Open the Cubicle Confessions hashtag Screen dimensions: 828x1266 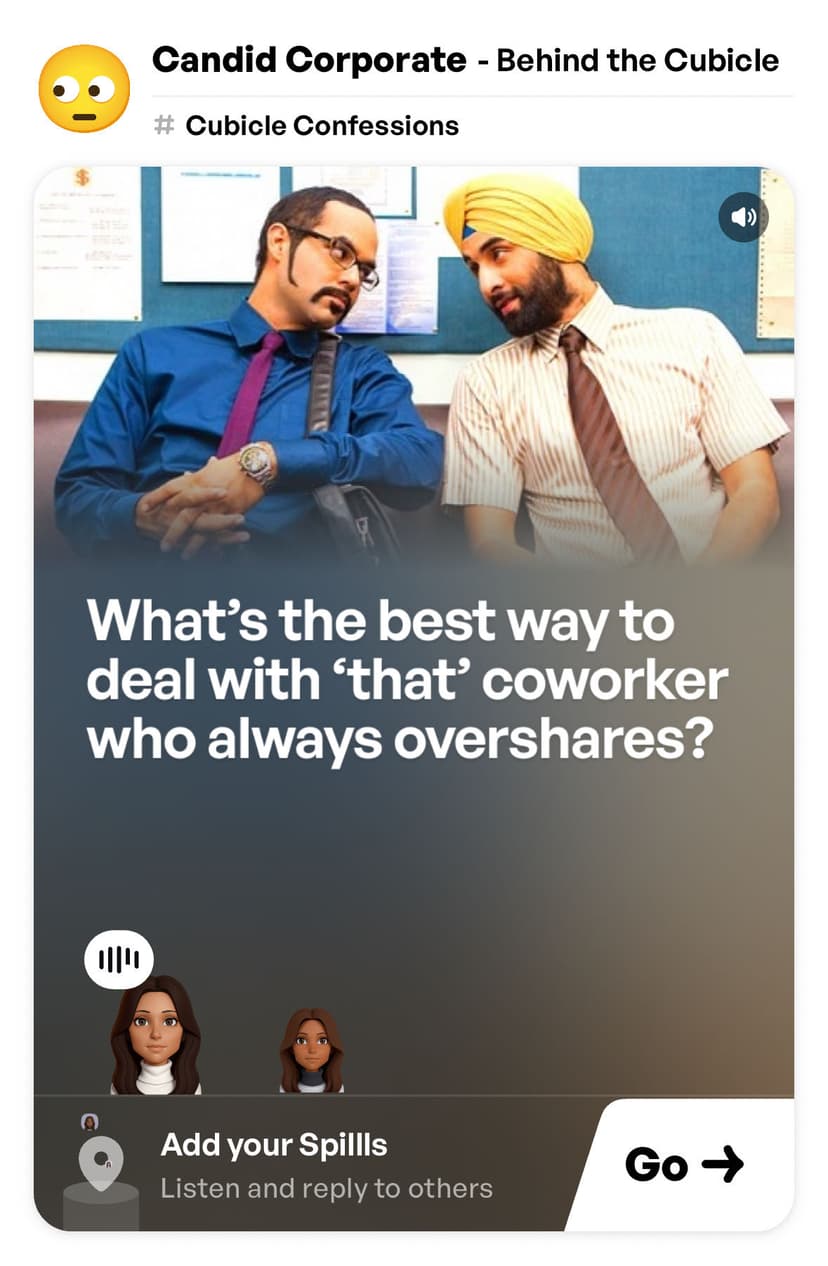click(x=321, y=126)
